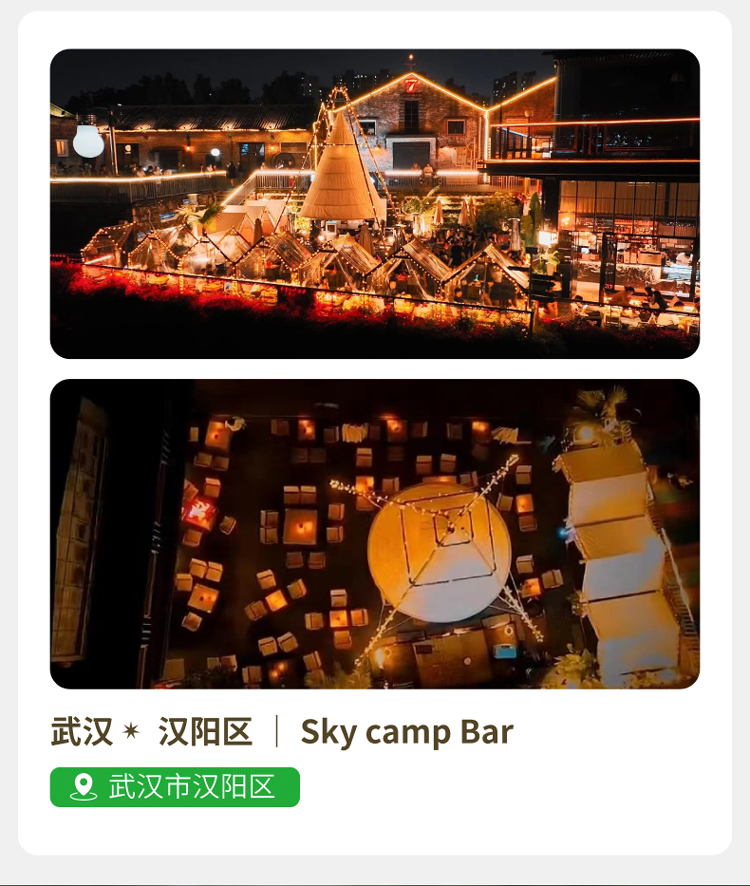Click the Sky camp Bar title text
The image size is (750, 886).
tap(405, 732)
